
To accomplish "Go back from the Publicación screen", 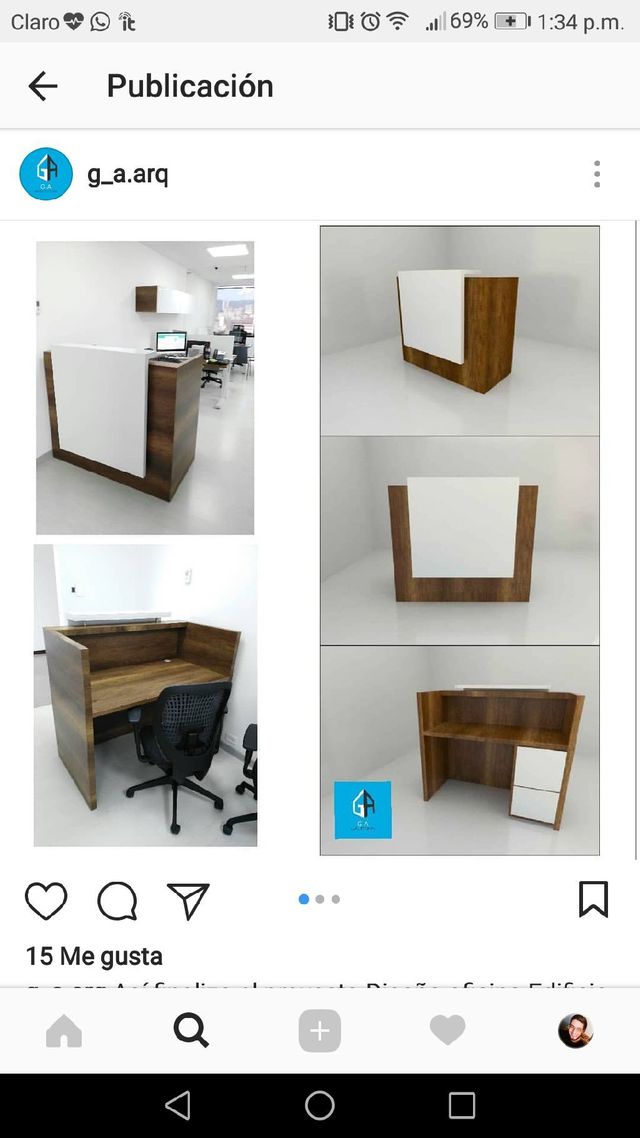I will [x=43, y=86].
